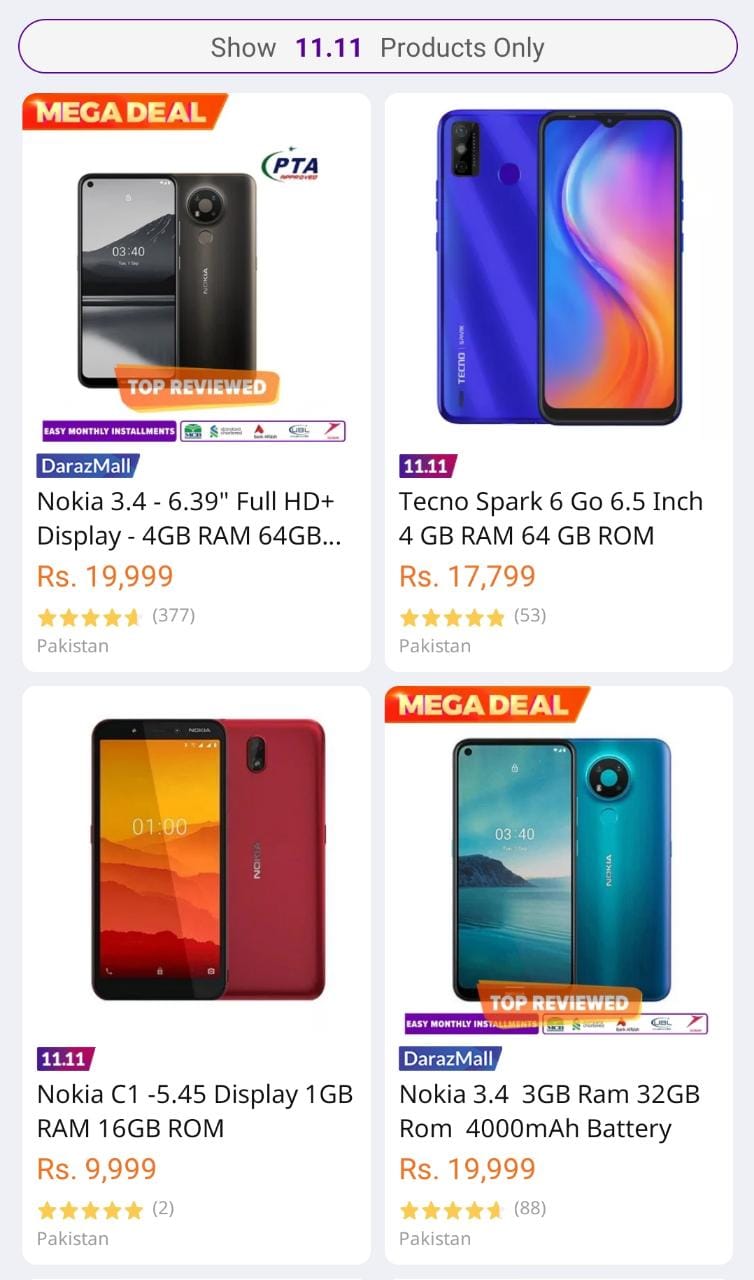
Task: Open the Nokia 3.4 4GB RAM 64GB product card
Action: [196, 380]
